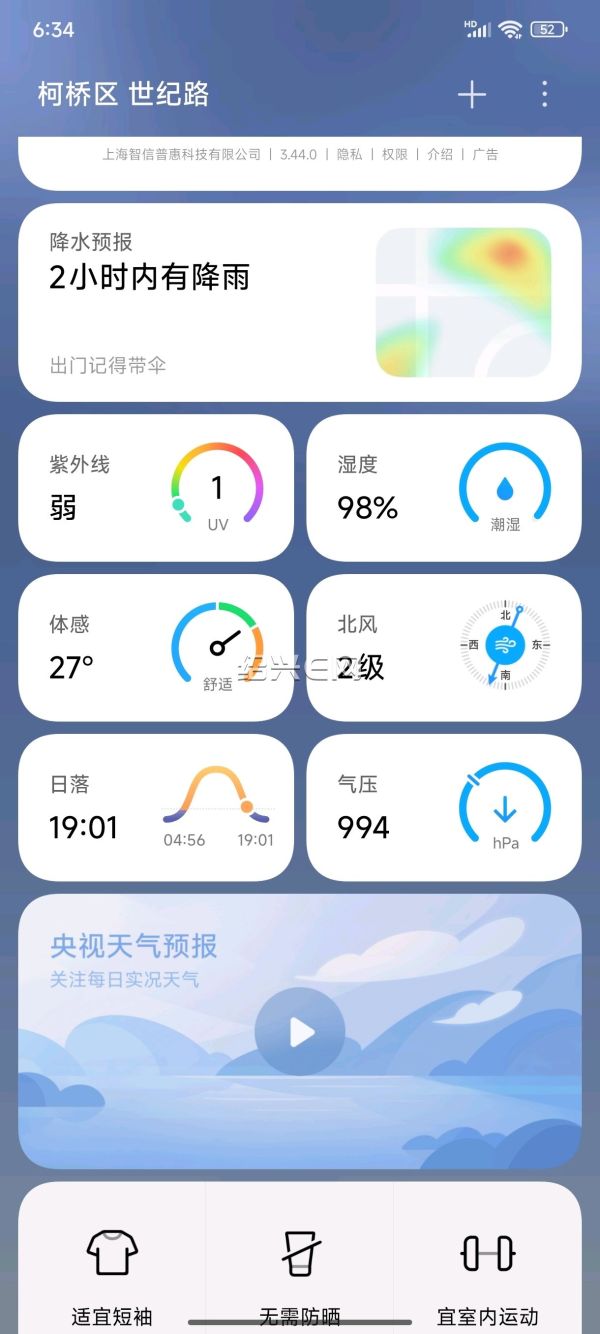Open the 紫外线 UV index card
Image resolution: width=600 pixels, height=1334 pixels.
coord(156,488)
